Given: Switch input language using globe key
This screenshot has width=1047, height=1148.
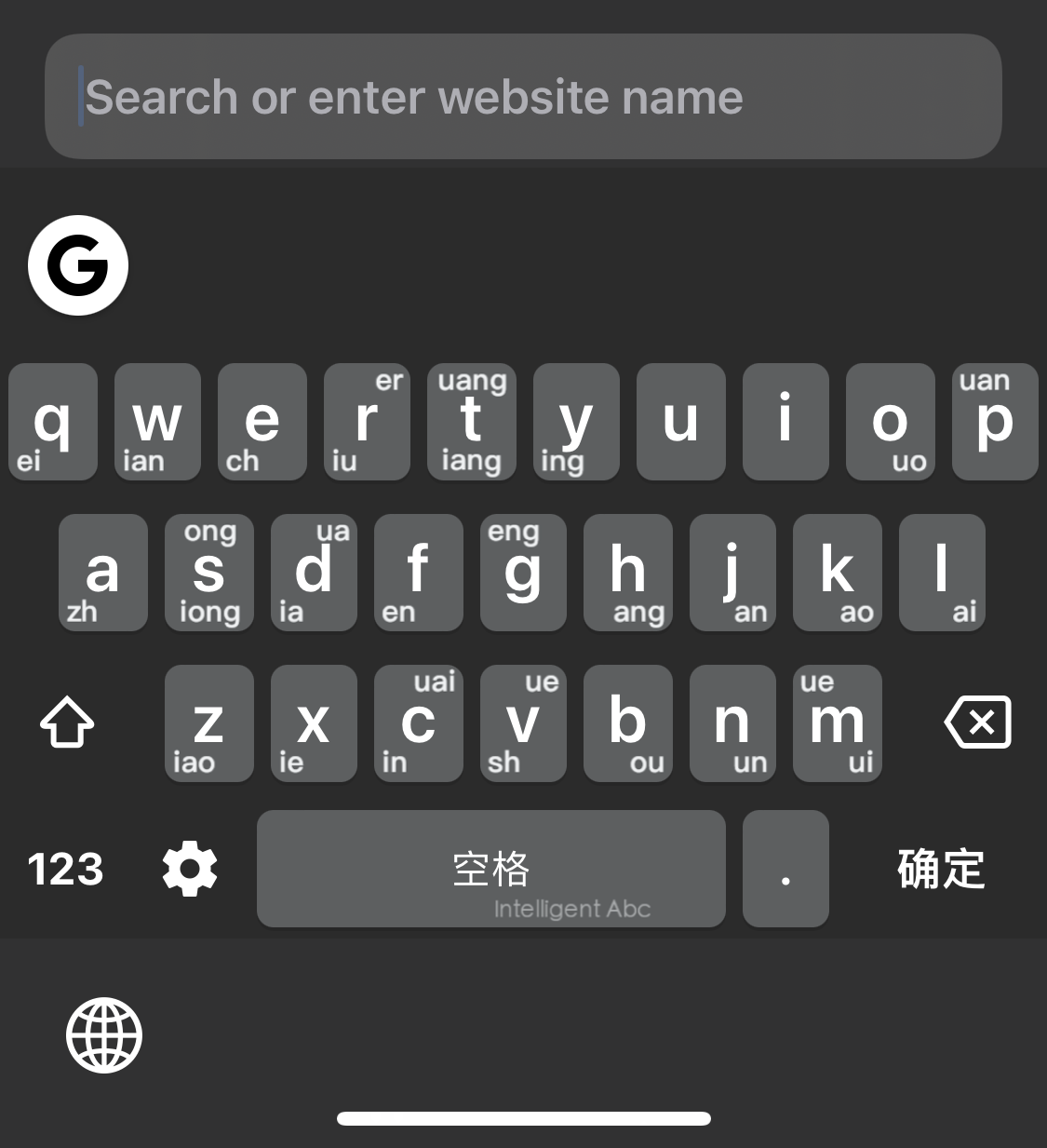Looking at the screenshot, I should pos(102,1033).
